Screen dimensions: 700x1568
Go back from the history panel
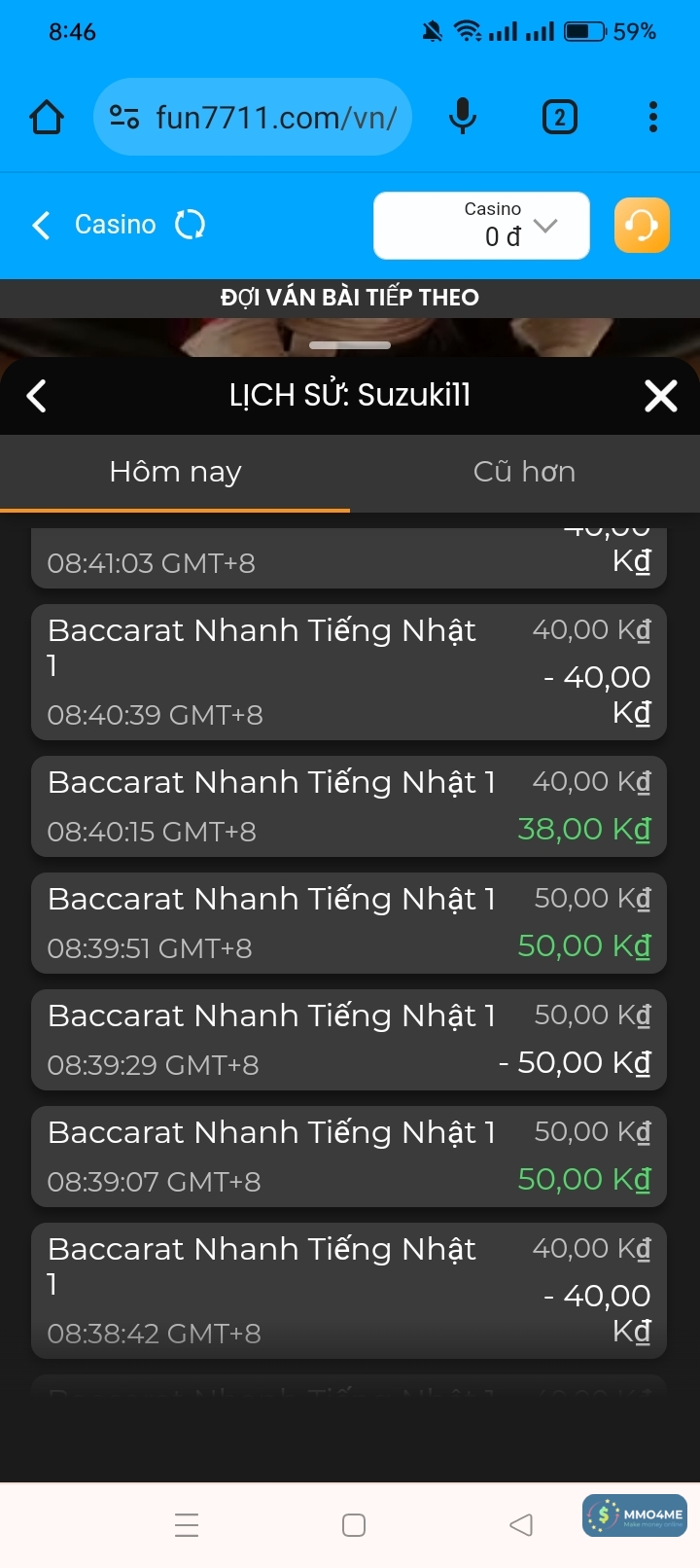(37, 396)
